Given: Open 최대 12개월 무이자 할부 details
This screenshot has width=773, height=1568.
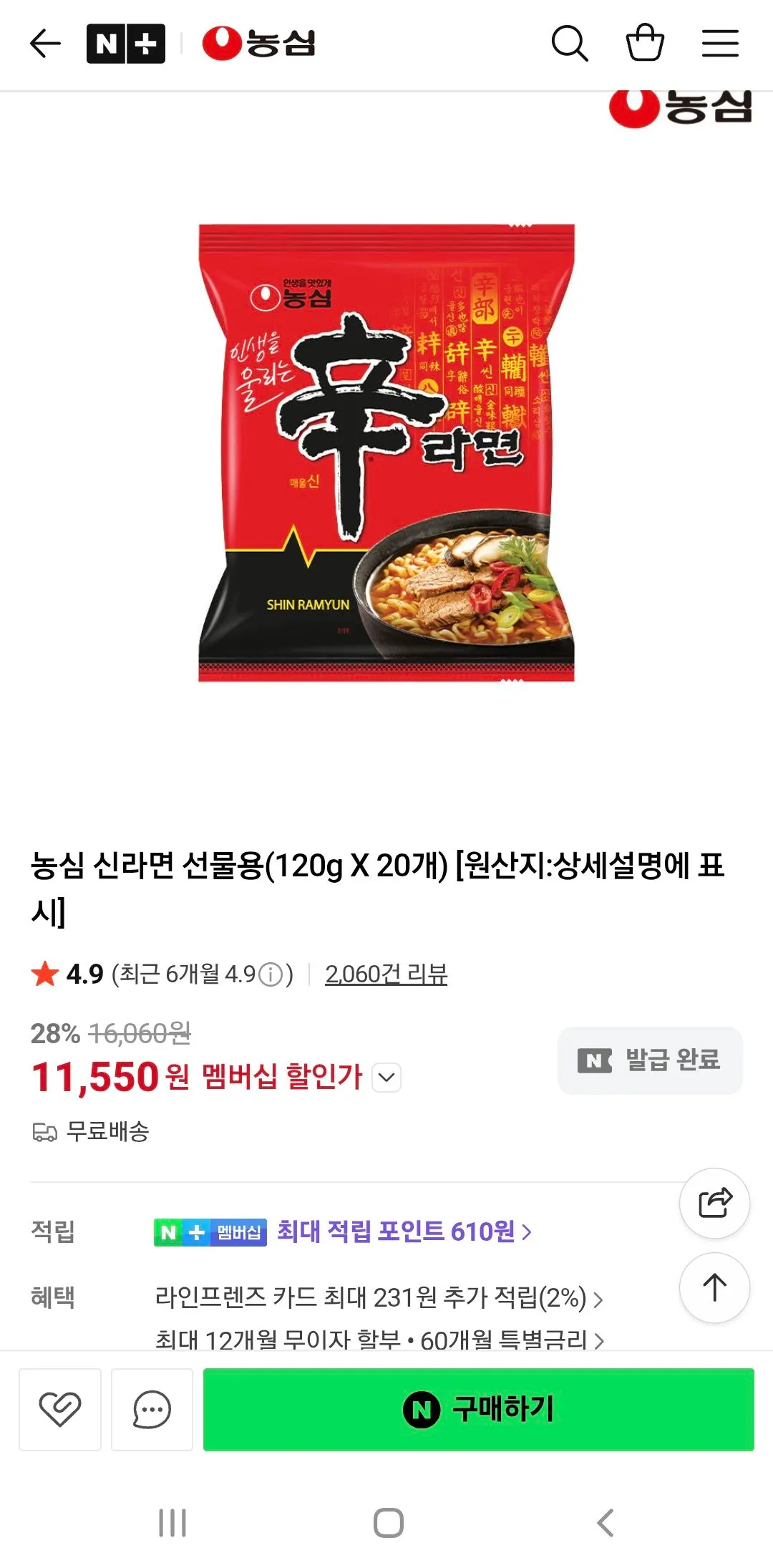Looking at the screenshot, I should (x=379, y=1339).
